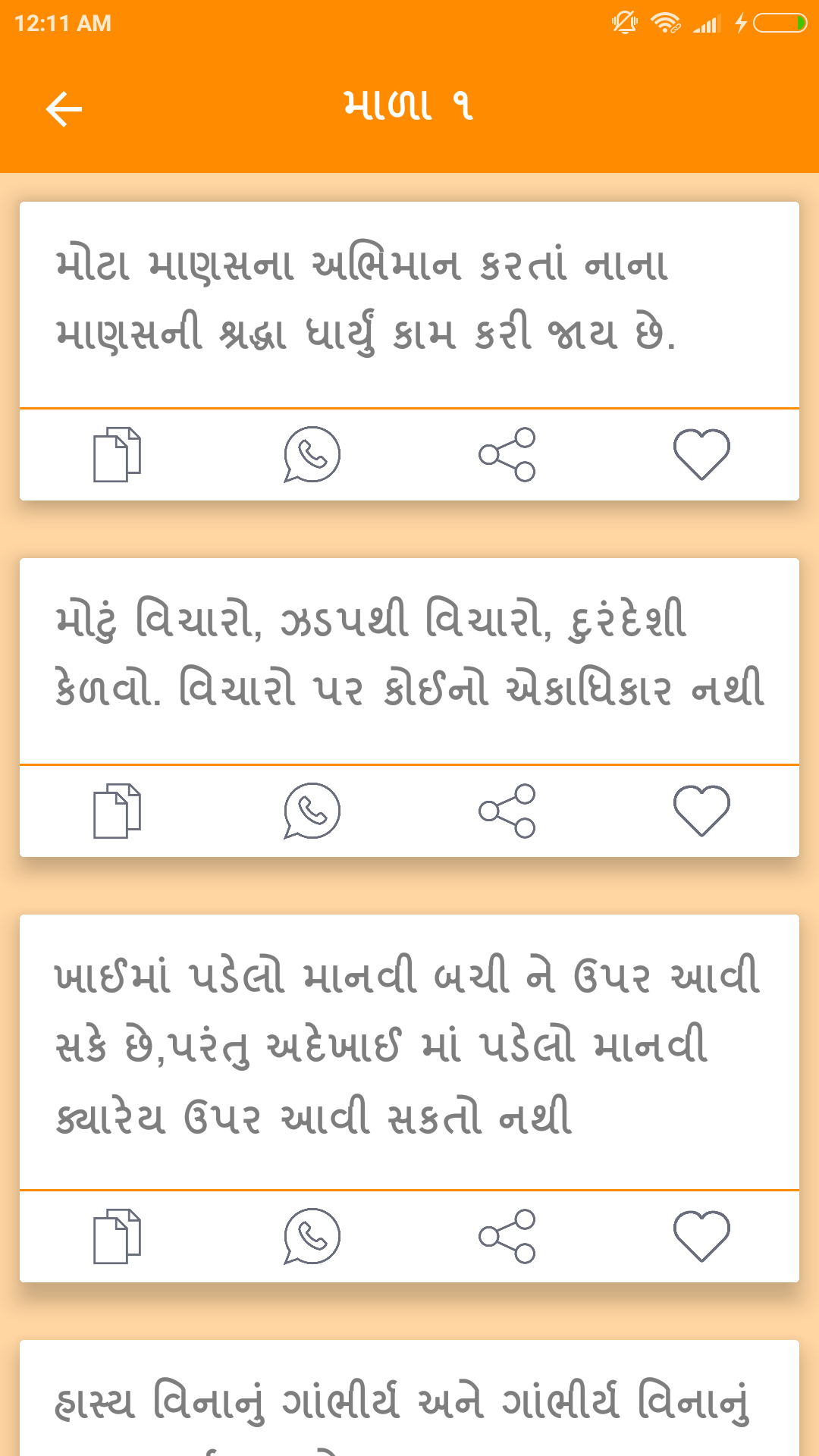Send ખાઈમાં પડેલો માનવી quote on WhatsApp
The image size is (819, 1456).
[312, 1236]
